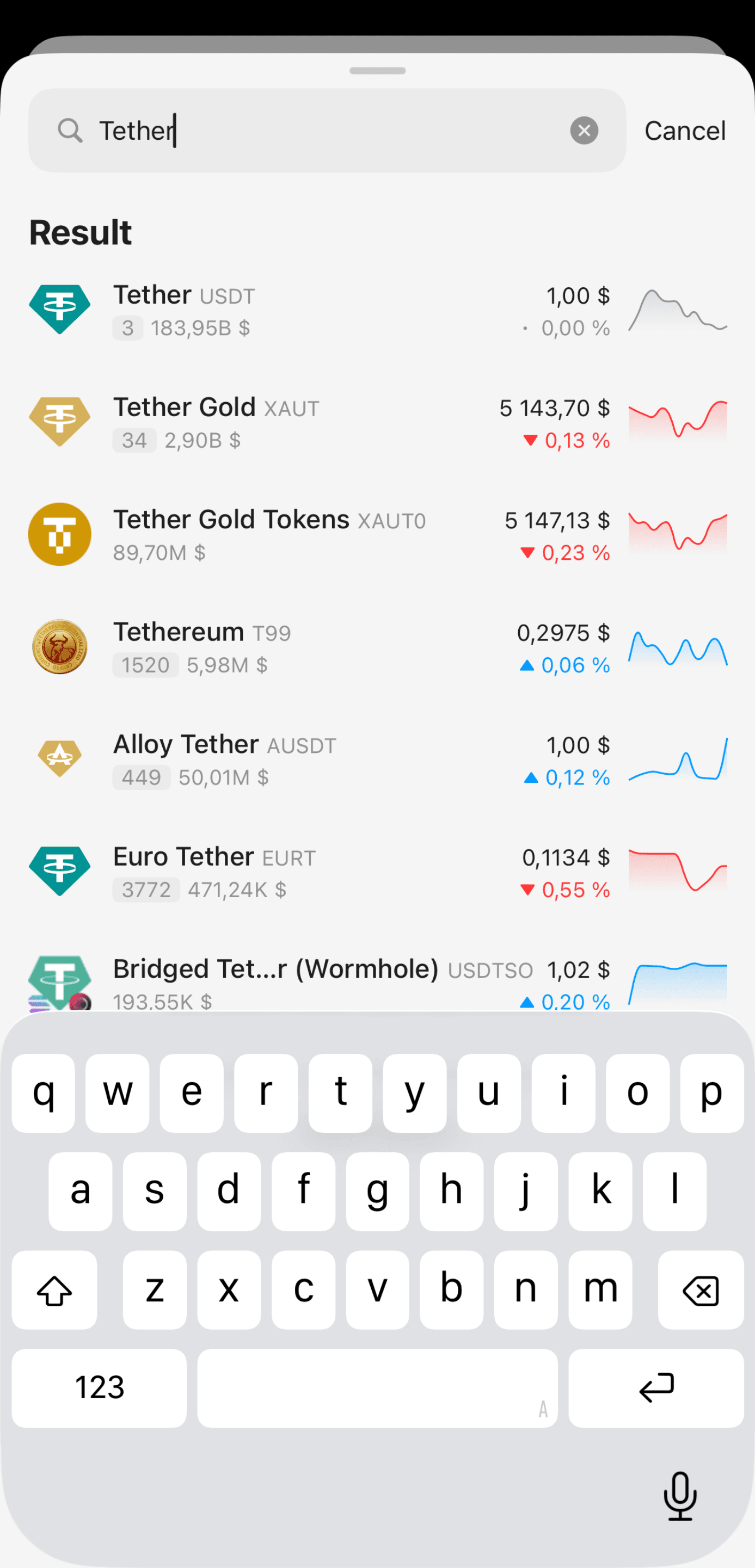Switch keyboard to 123 numbers layout
Image resolution: width=755 pixels, height=1568 pixels.
(x=99, y=1388)
